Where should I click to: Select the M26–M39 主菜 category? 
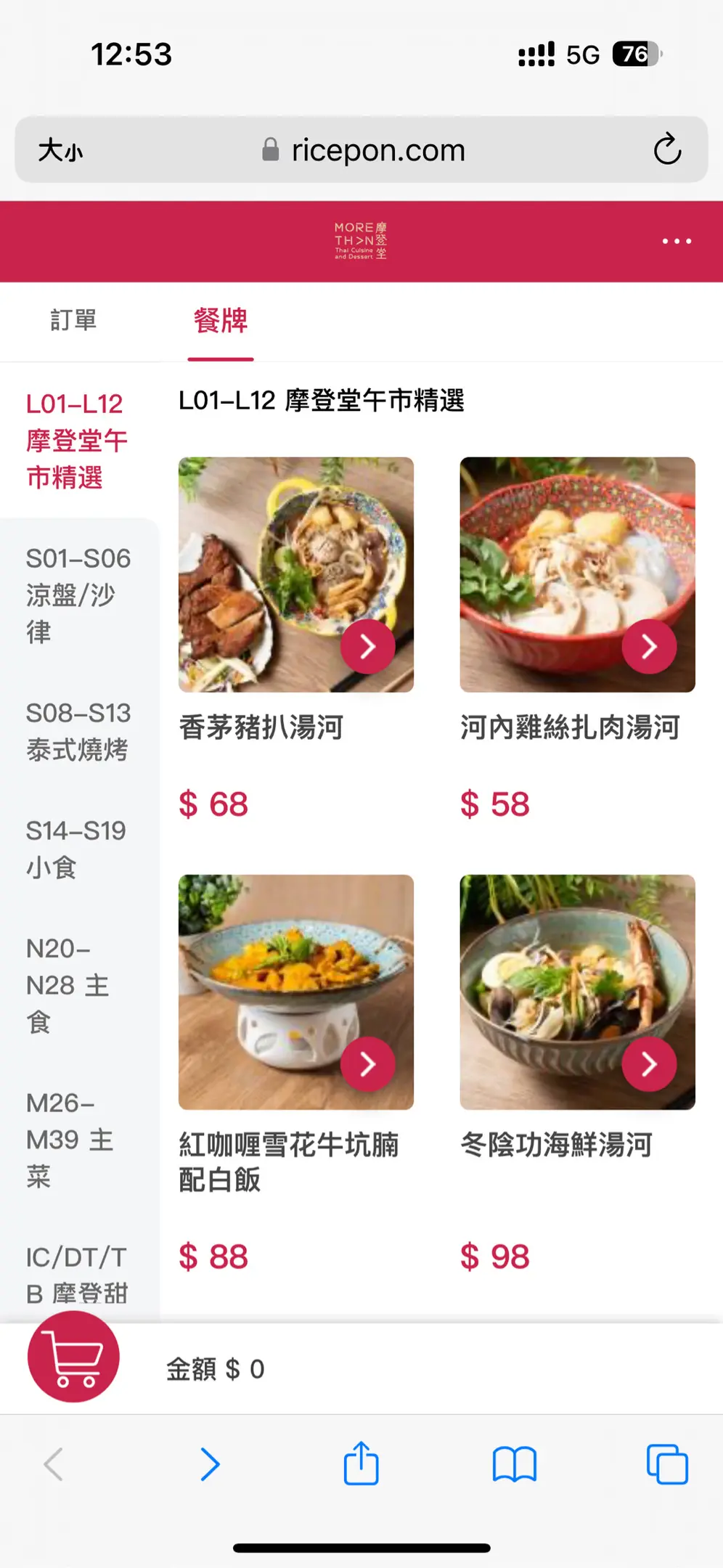point(70,1140)
